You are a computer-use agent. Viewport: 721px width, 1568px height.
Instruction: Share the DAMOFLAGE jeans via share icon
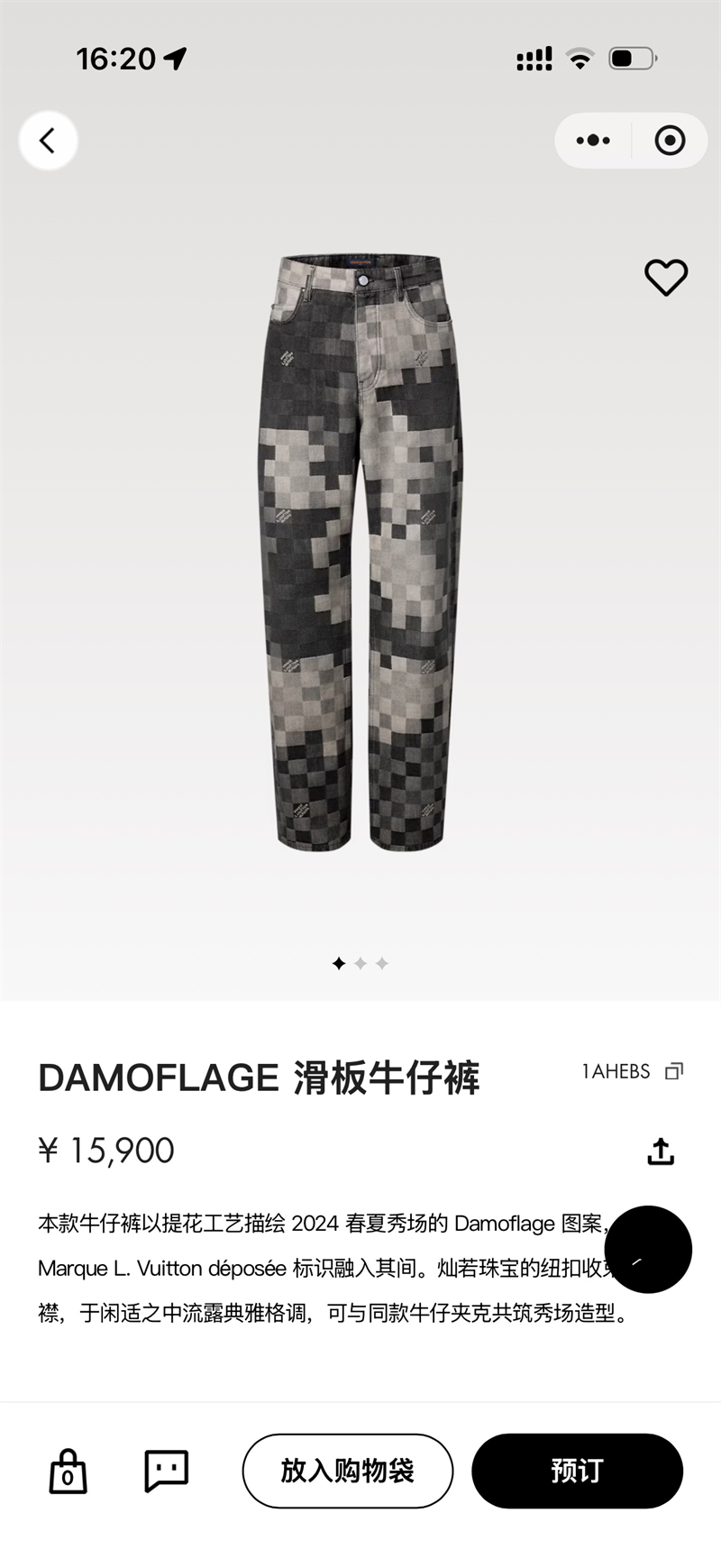(662, 1151)
